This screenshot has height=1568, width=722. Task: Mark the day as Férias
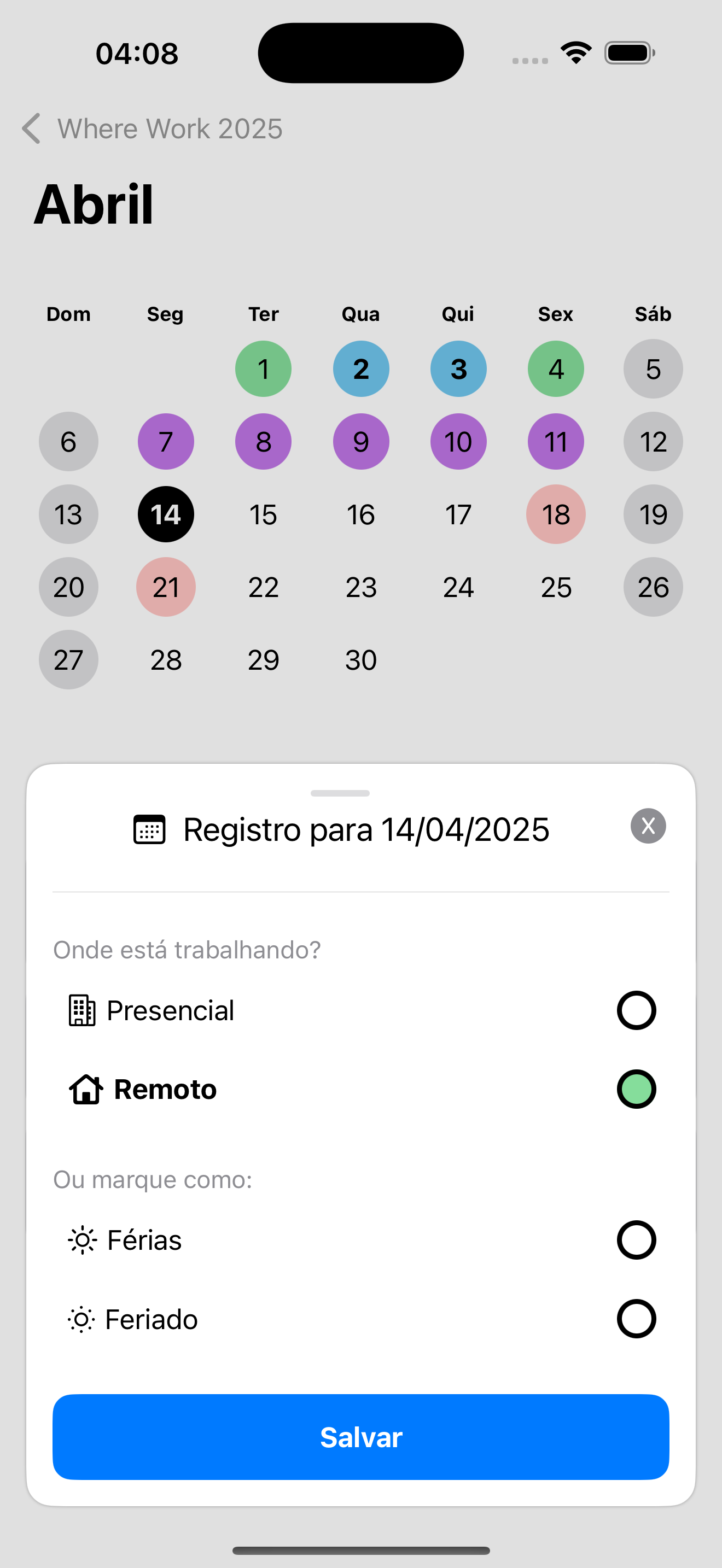(636, 1240)
